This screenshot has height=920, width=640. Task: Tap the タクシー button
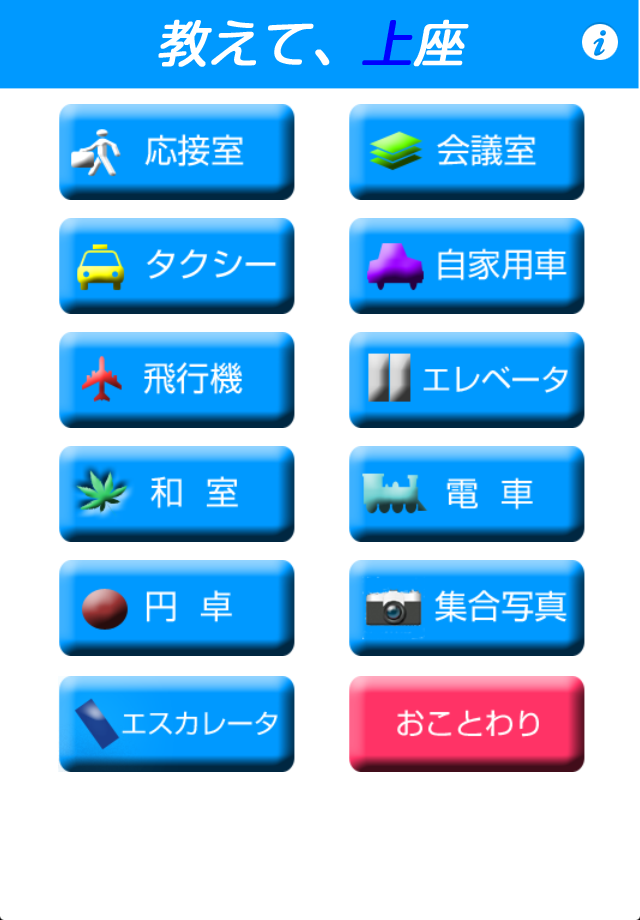[x=177, y=266]
